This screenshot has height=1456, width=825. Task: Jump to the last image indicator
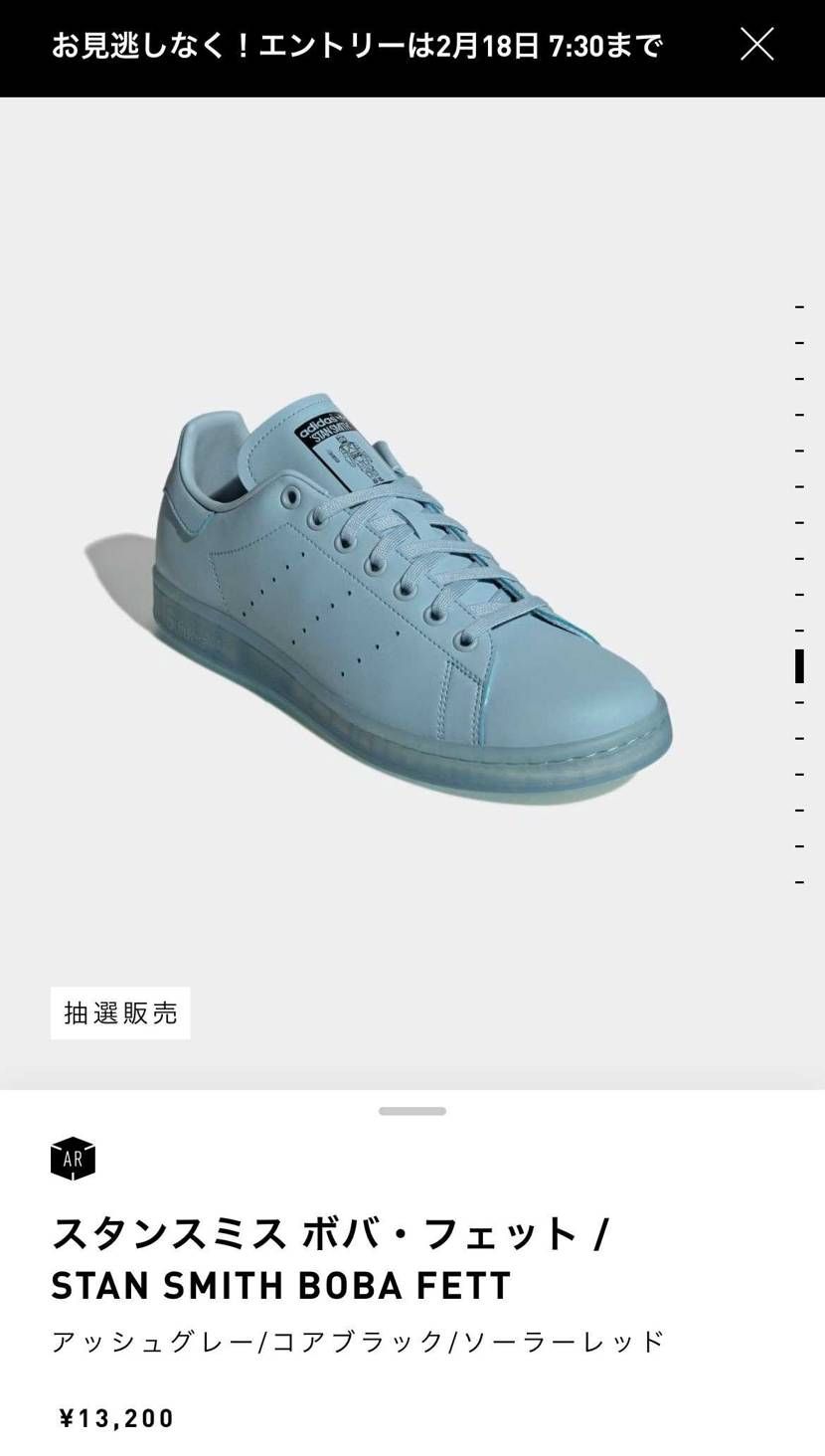799,881
